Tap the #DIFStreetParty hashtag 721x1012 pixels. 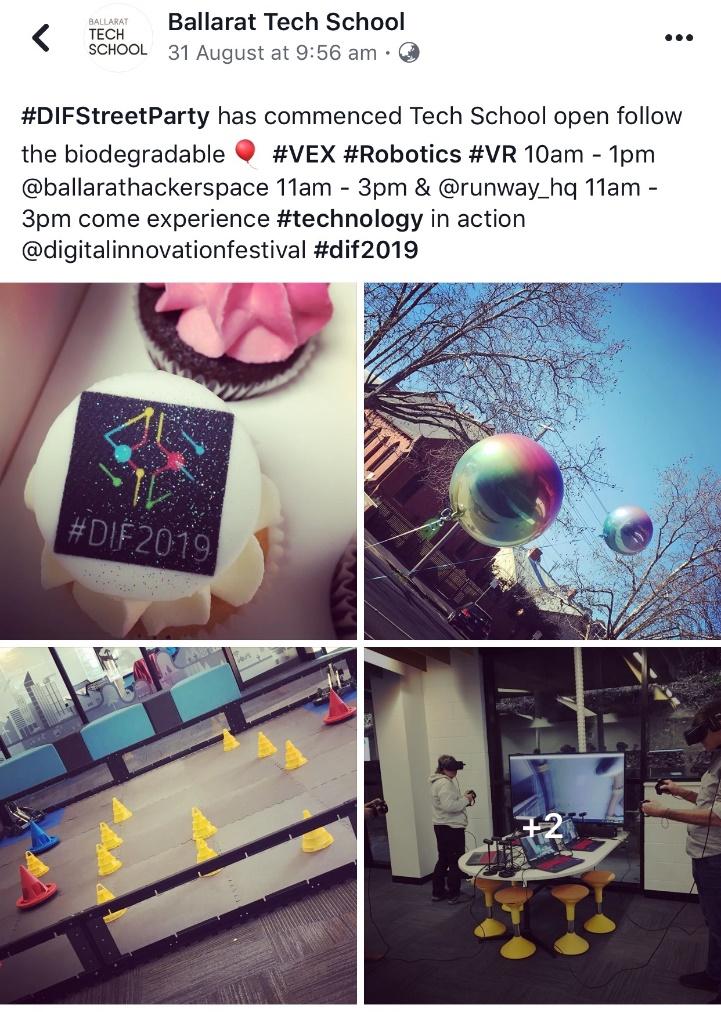pyautogui.click(x=115, y=115)
